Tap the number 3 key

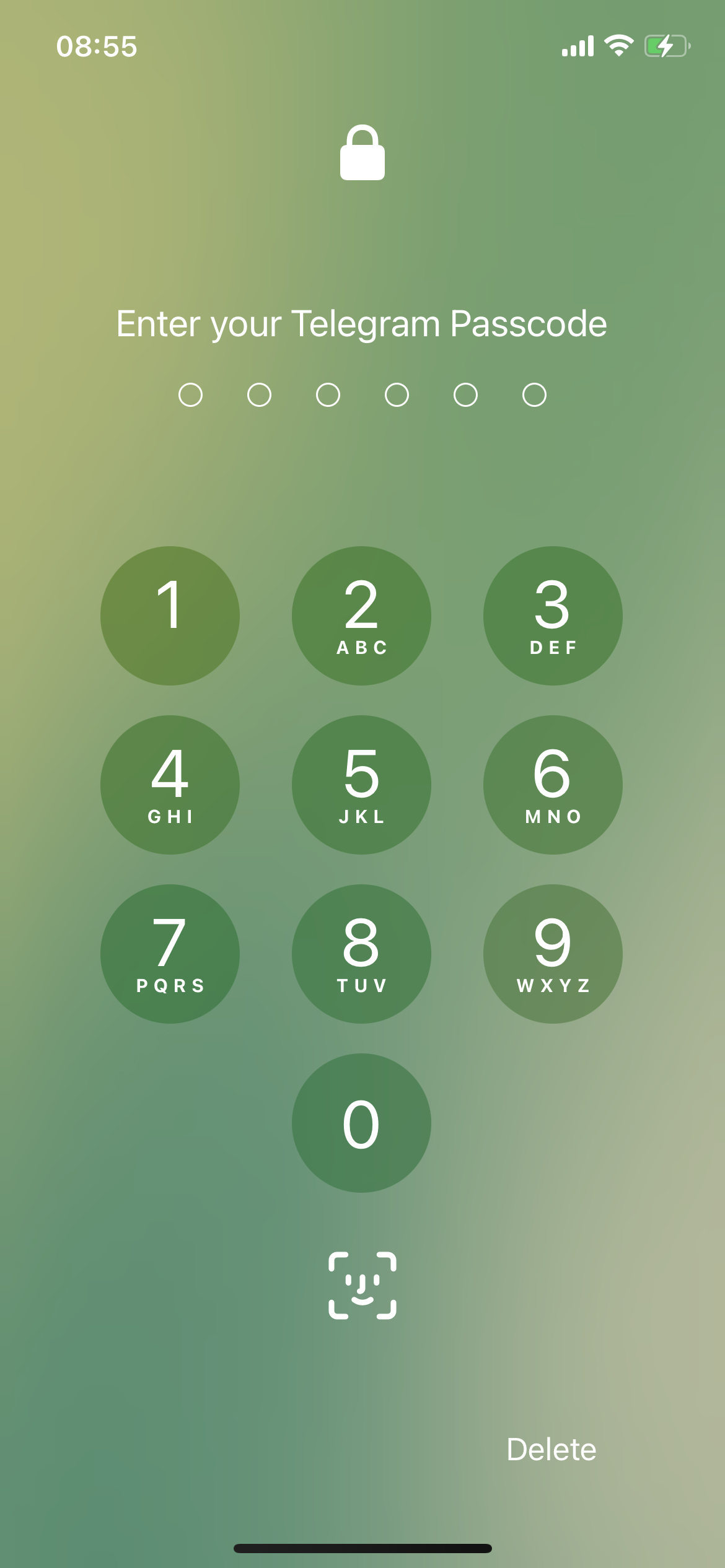pyautogui.click(x=553, y=616)
